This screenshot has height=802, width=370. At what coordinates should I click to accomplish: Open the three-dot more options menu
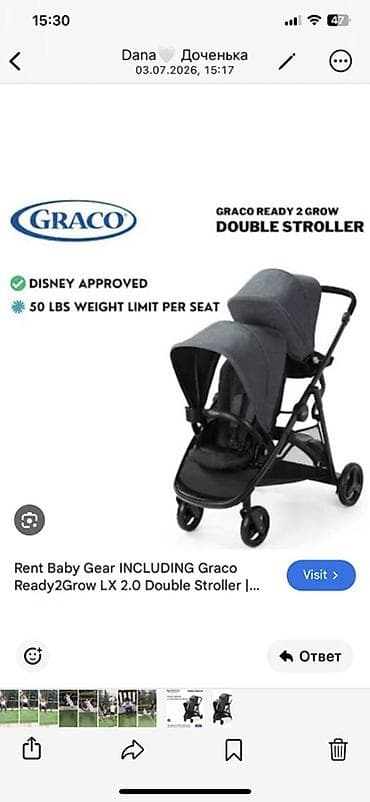point(340,62)
